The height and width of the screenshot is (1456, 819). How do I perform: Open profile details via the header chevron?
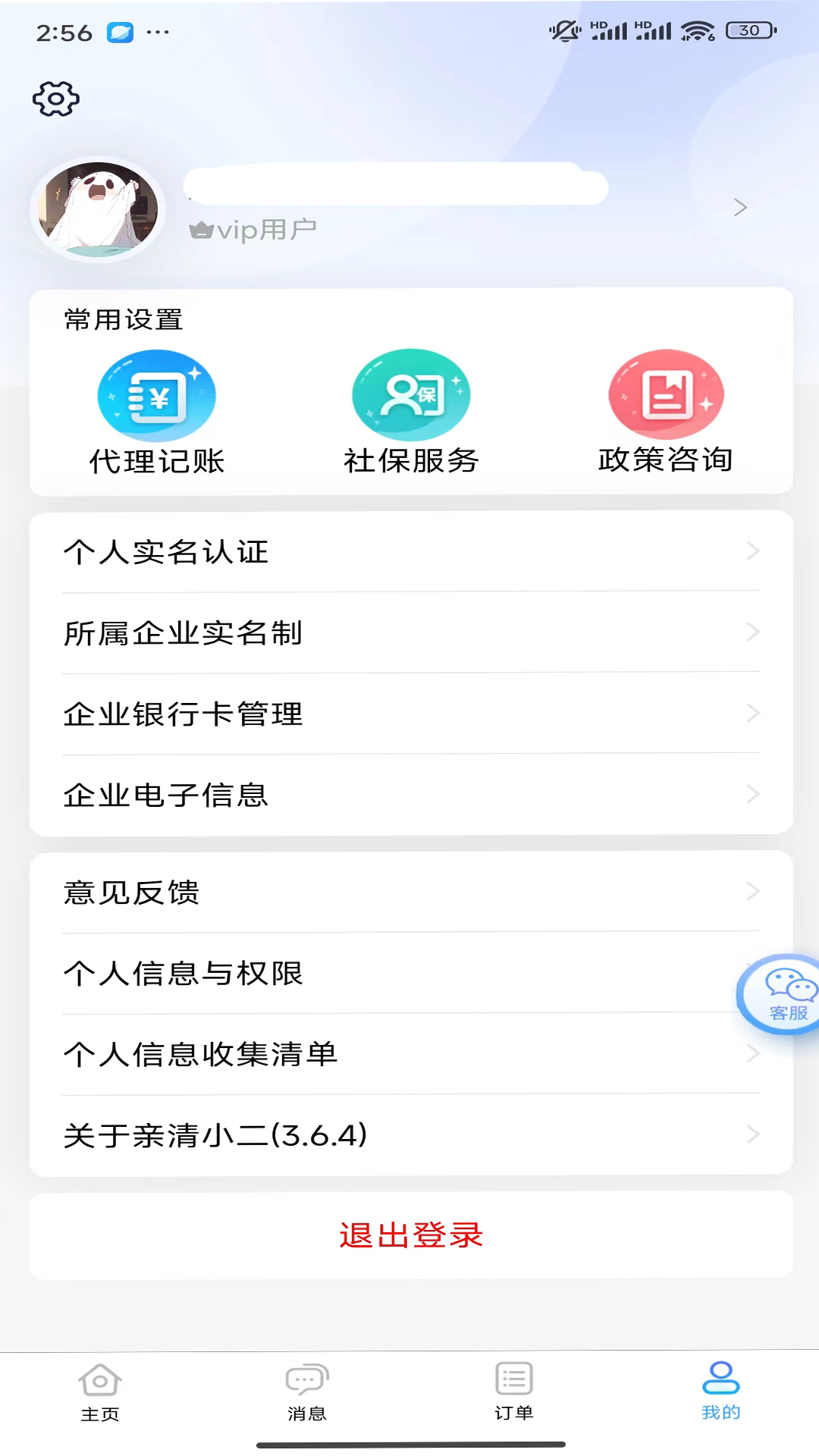click(x=740, y=208)
